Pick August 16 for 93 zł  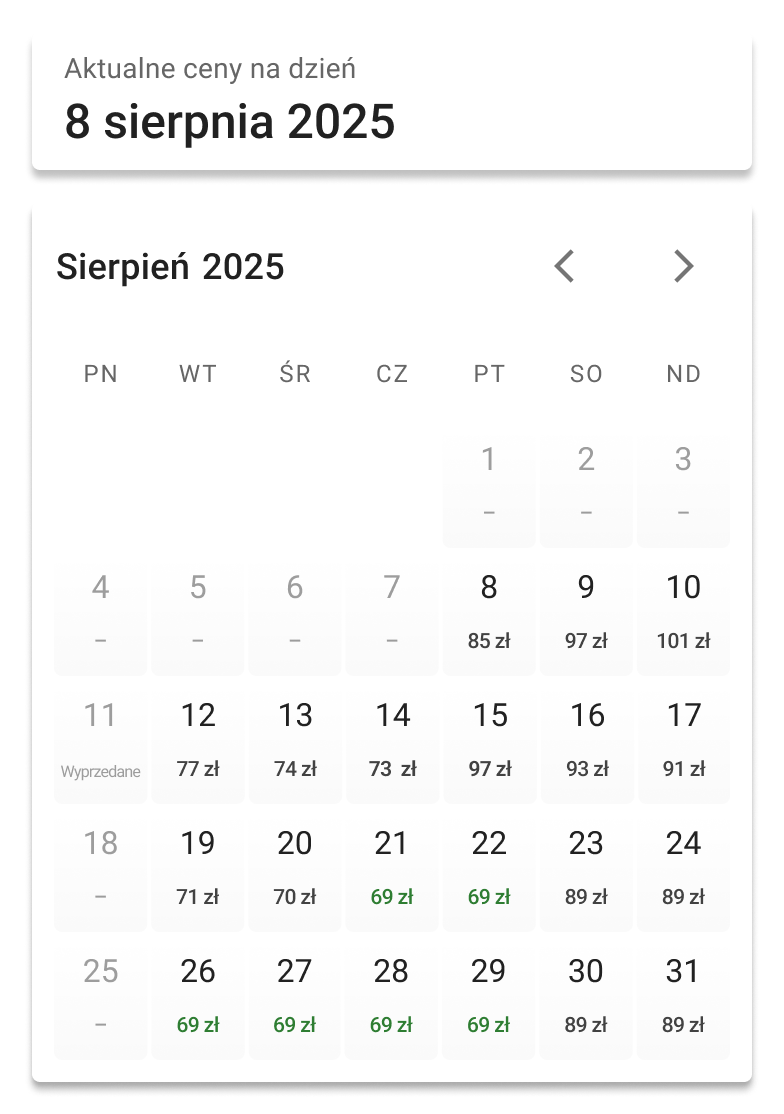coord(586,739)
